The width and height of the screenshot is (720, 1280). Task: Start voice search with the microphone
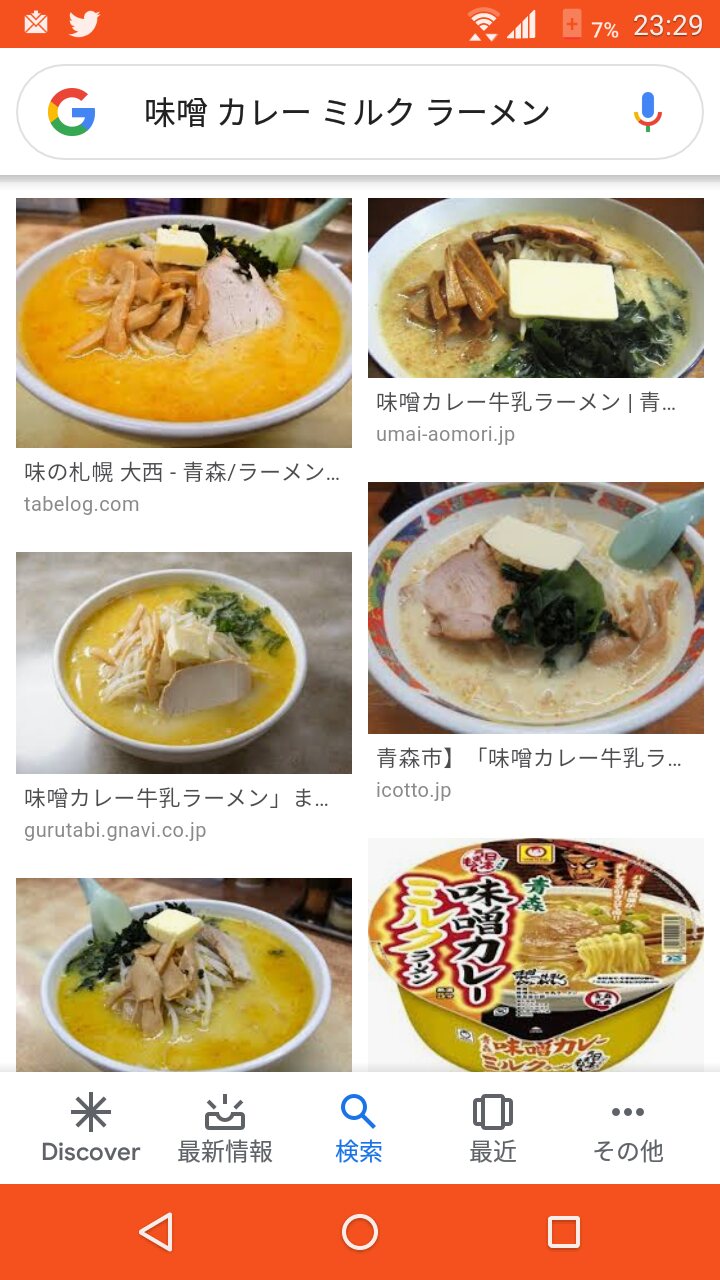(x=647, y=112)
